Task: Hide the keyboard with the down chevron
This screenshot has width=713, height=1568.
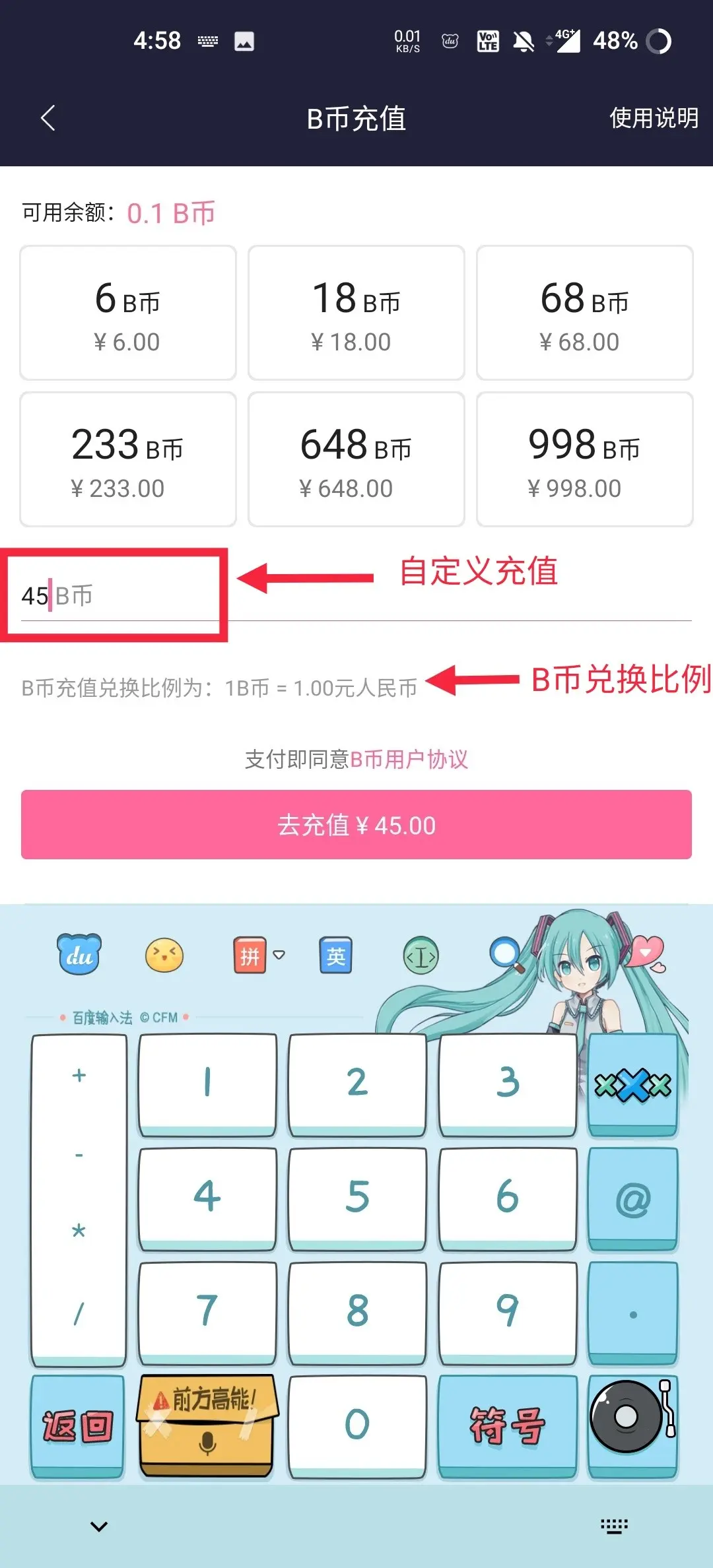Action: (x=99, y=1526)
